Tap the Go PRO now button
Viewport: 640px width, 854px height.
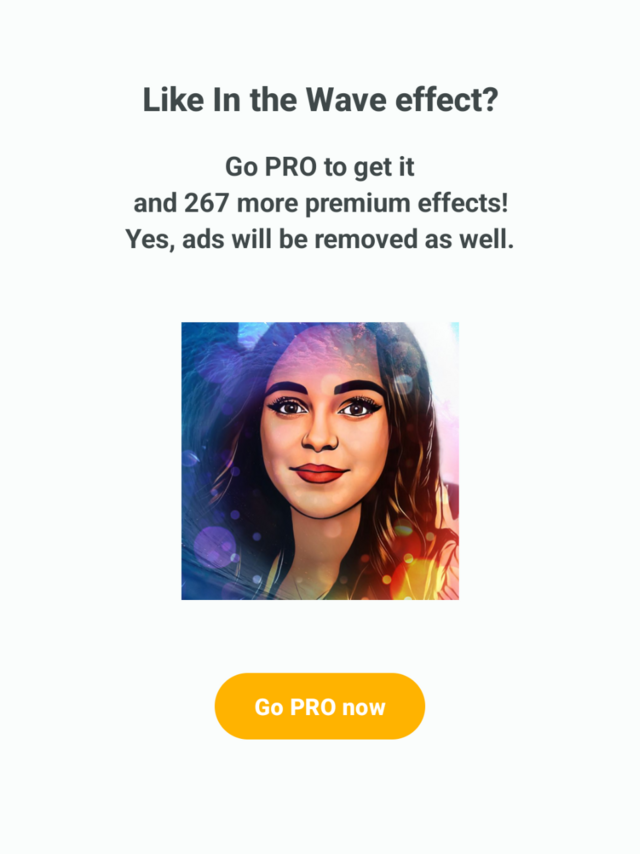320,706
